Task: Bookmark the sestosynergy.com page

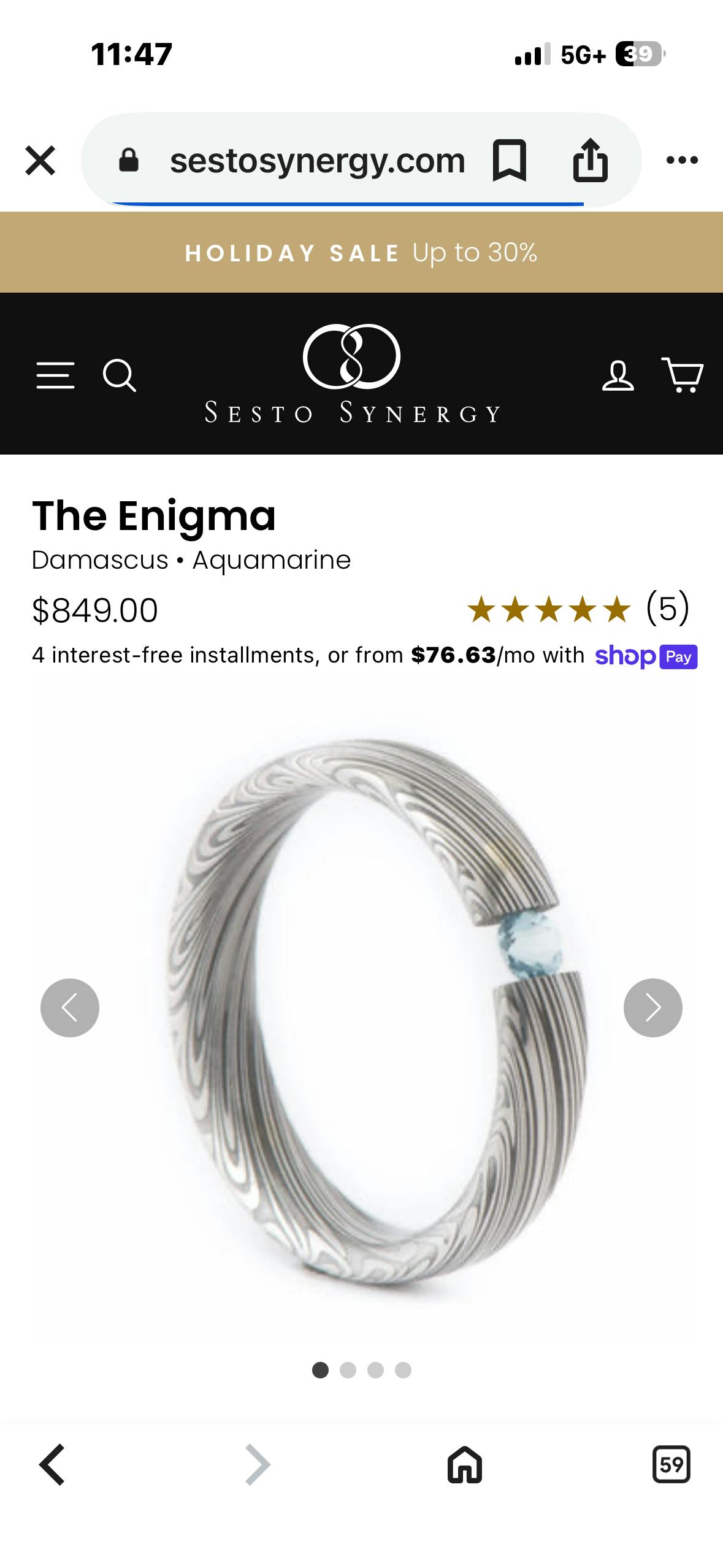Action: (x=509, y=161)
